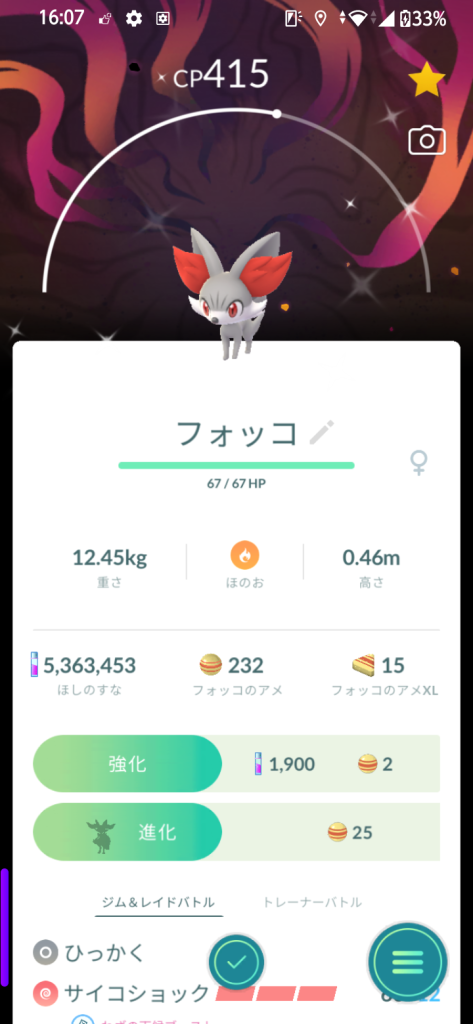Edit the nickname フォッコ with the pencil
The height and width of the screenshot is (1024, 473).
321,433
